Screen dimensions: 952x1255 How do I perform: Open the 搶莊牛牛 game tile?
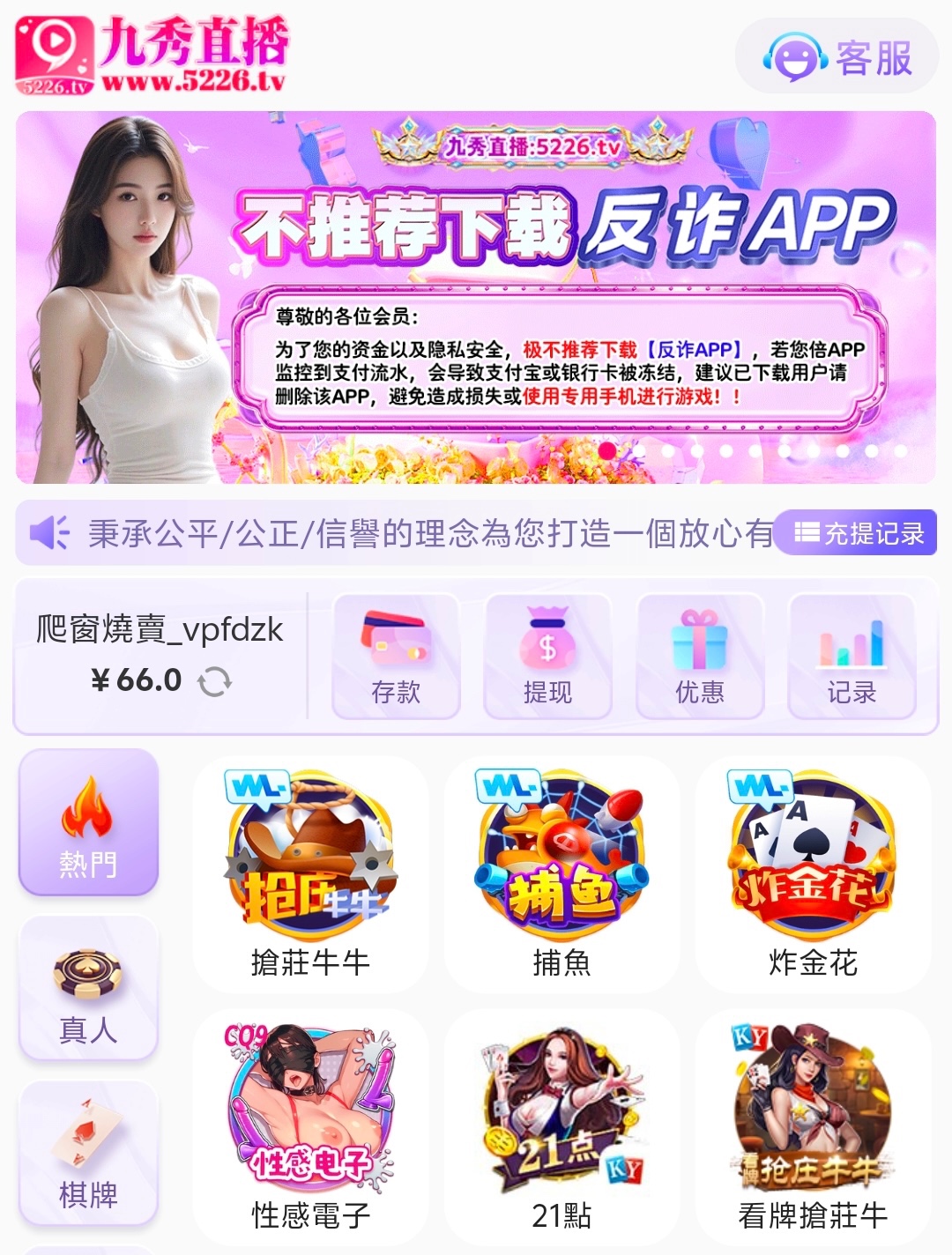pos(310,874)
